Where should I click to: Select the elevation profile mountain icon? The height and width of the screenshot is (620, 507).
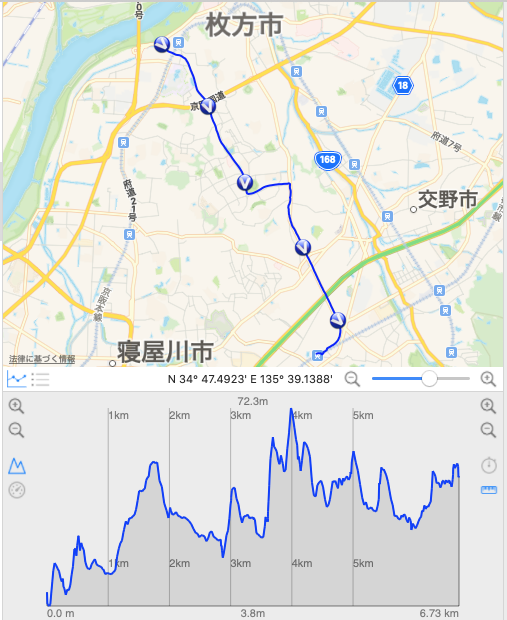(17, 466)
